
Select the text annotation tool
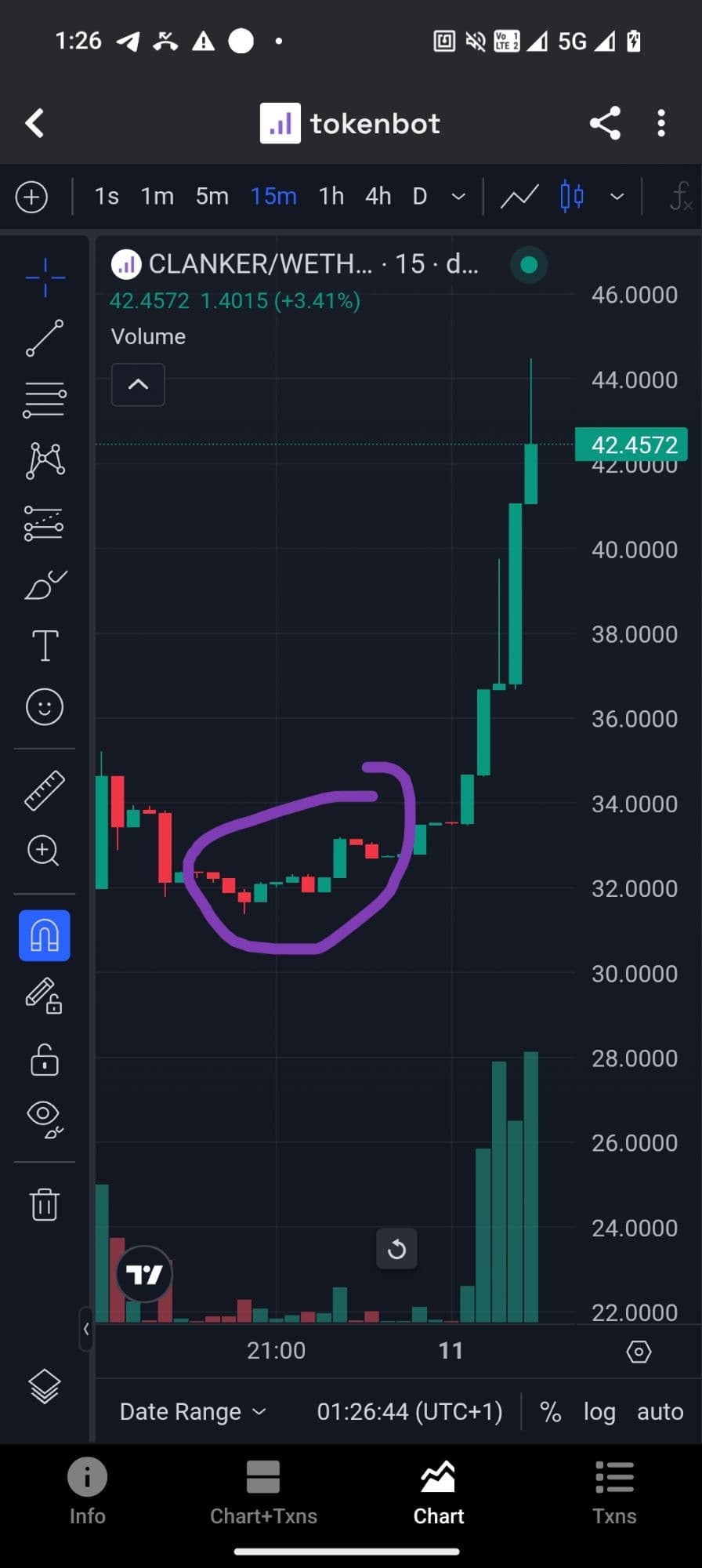click(x=45, y=645)
